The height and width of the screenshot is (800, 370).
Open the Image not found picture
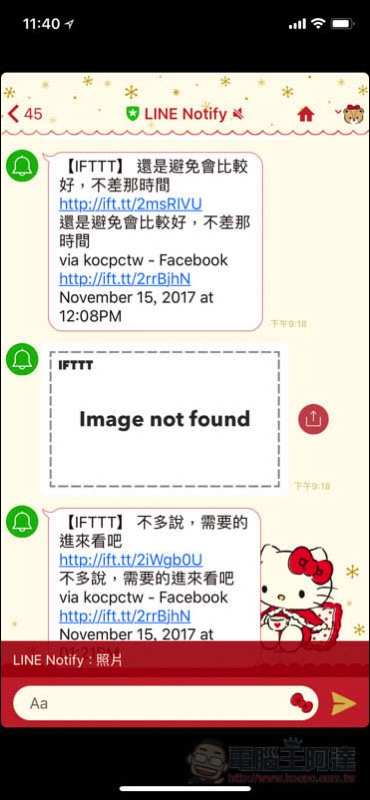(164, 419)
